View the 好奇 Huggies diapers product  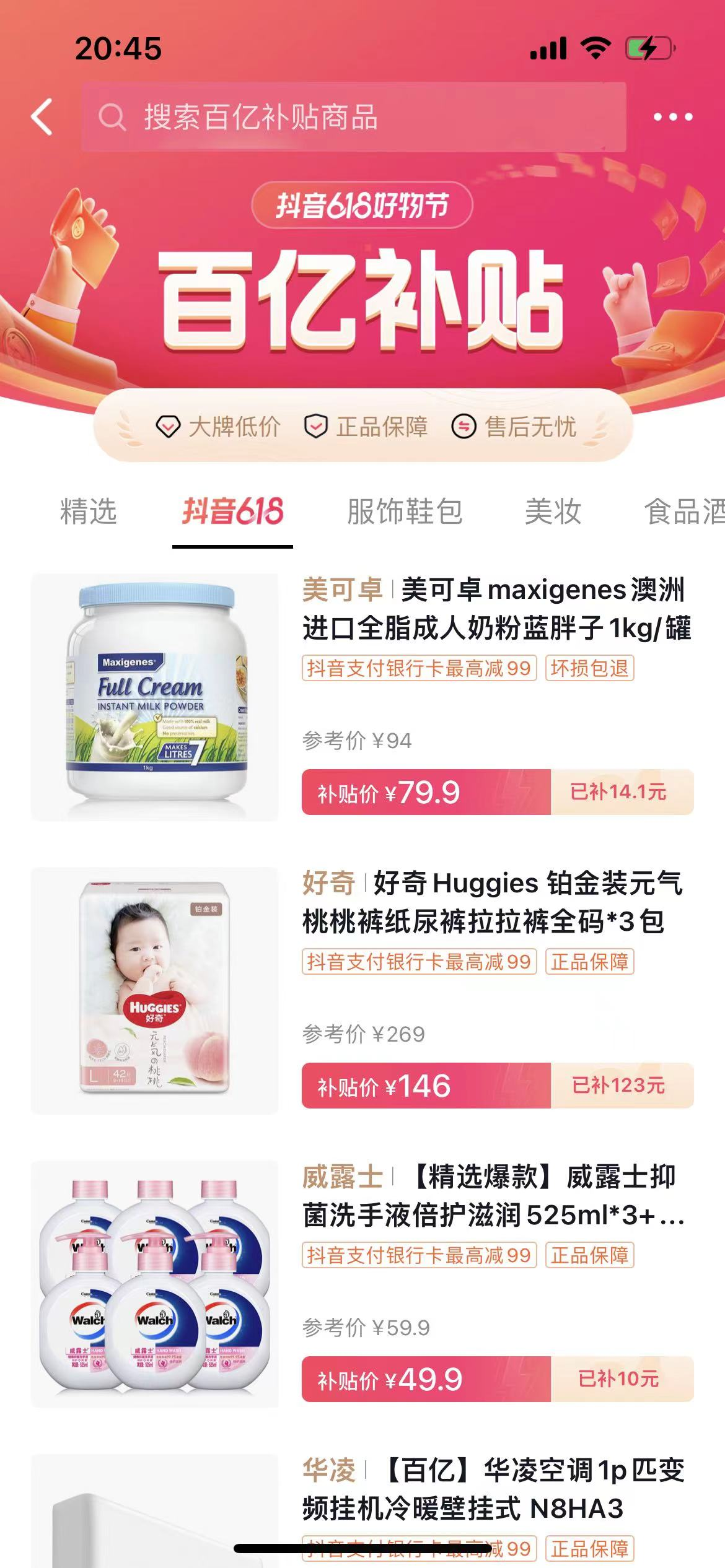tap(493, 902)
